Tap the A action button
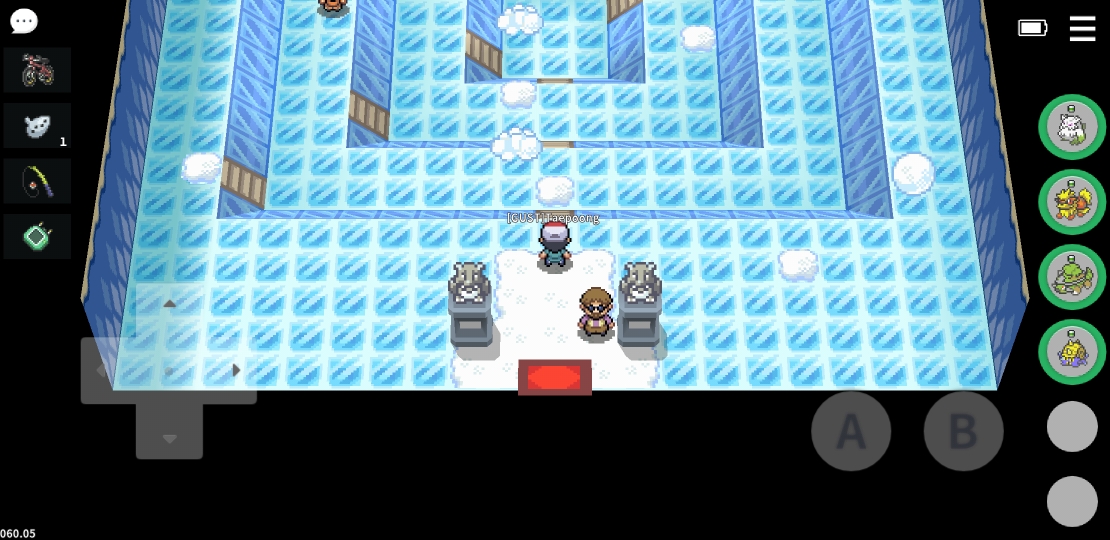Screen dimensions: 1110x540 point(851,431)
